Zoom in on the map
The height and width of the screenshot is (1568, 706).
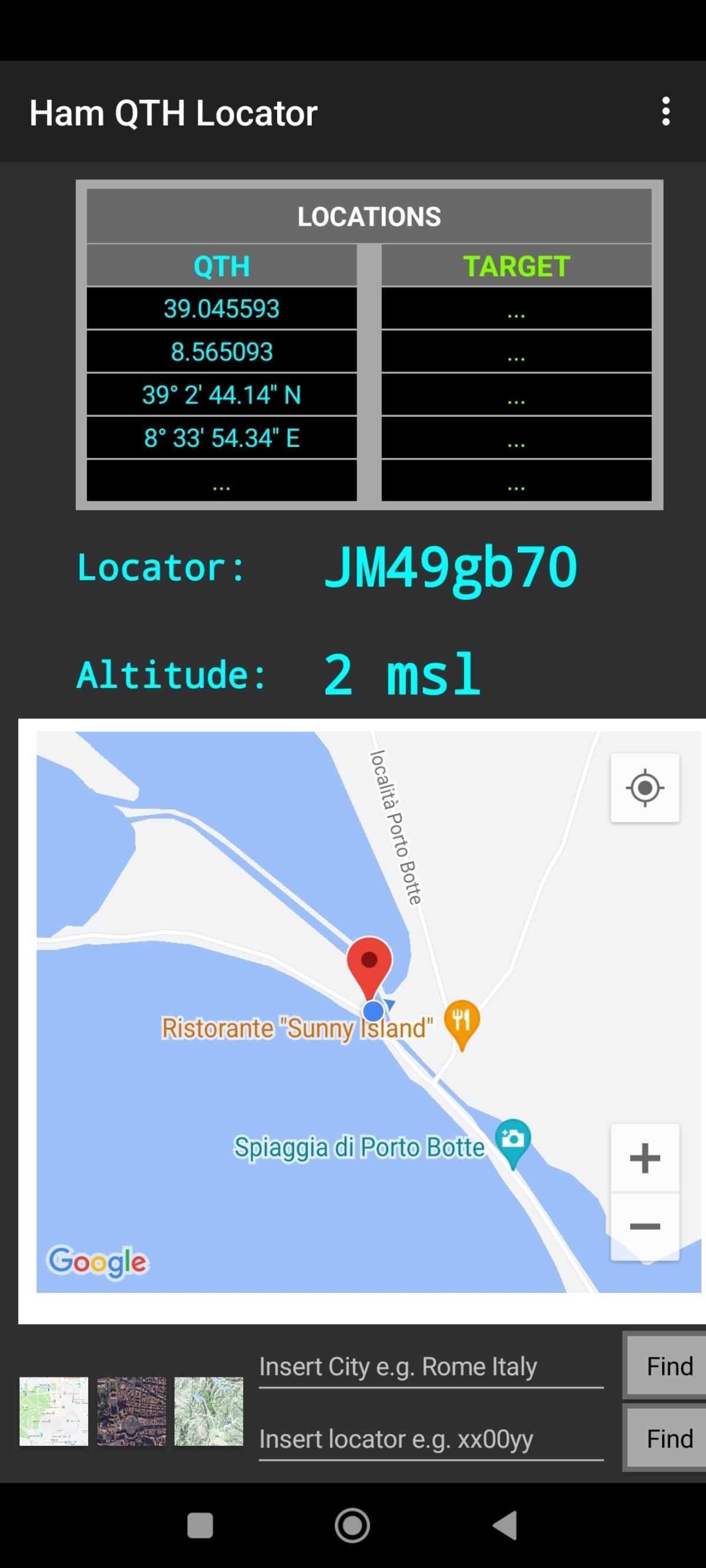(644, 1158)
